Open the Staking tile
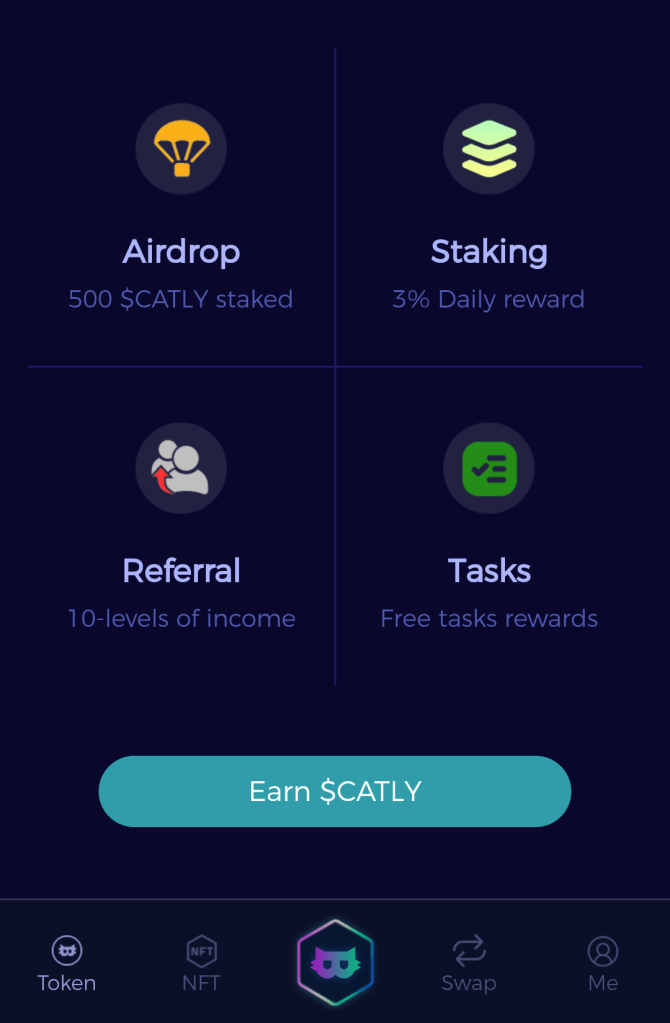Screen dimensions: 670x1023 489,208
